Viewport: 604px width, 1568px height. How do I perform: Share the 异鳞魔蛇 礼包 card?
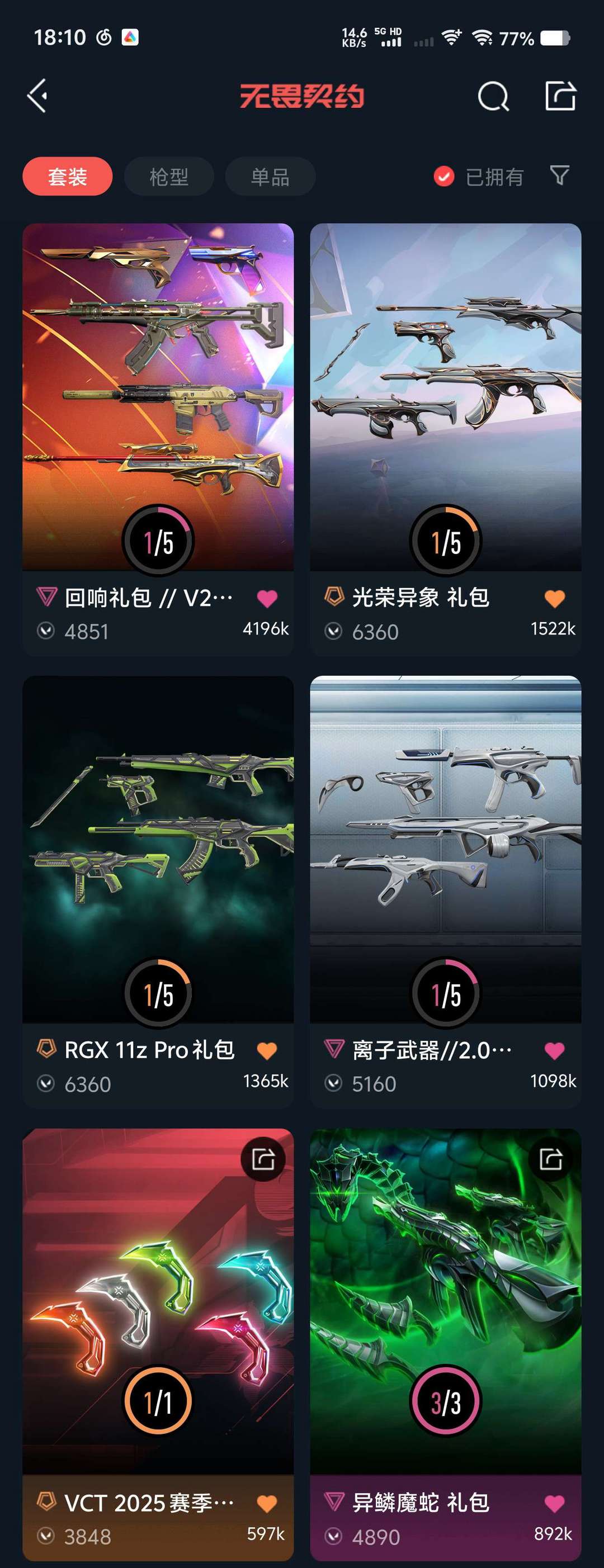[550, 1159]
